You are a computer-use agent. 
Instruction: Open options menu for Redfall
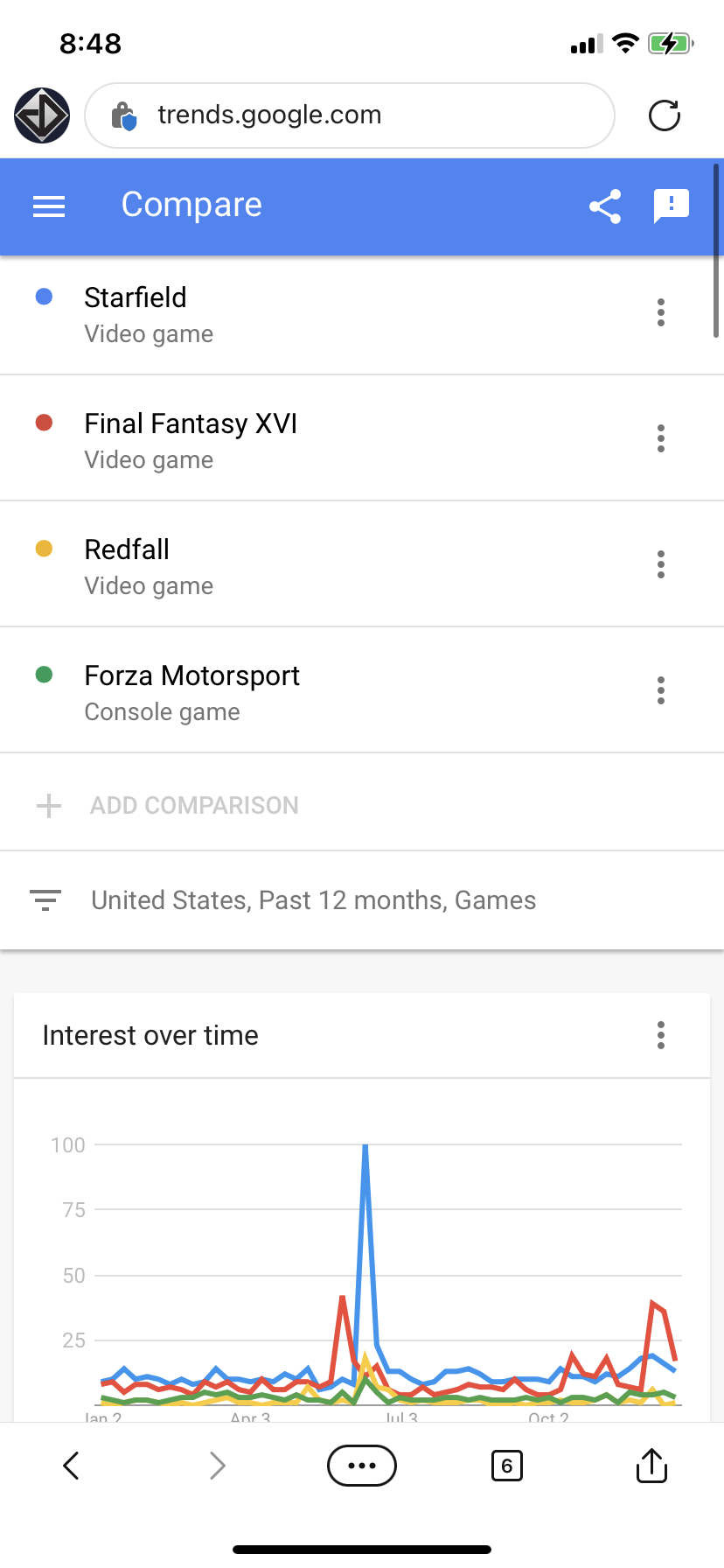(661, 564)
